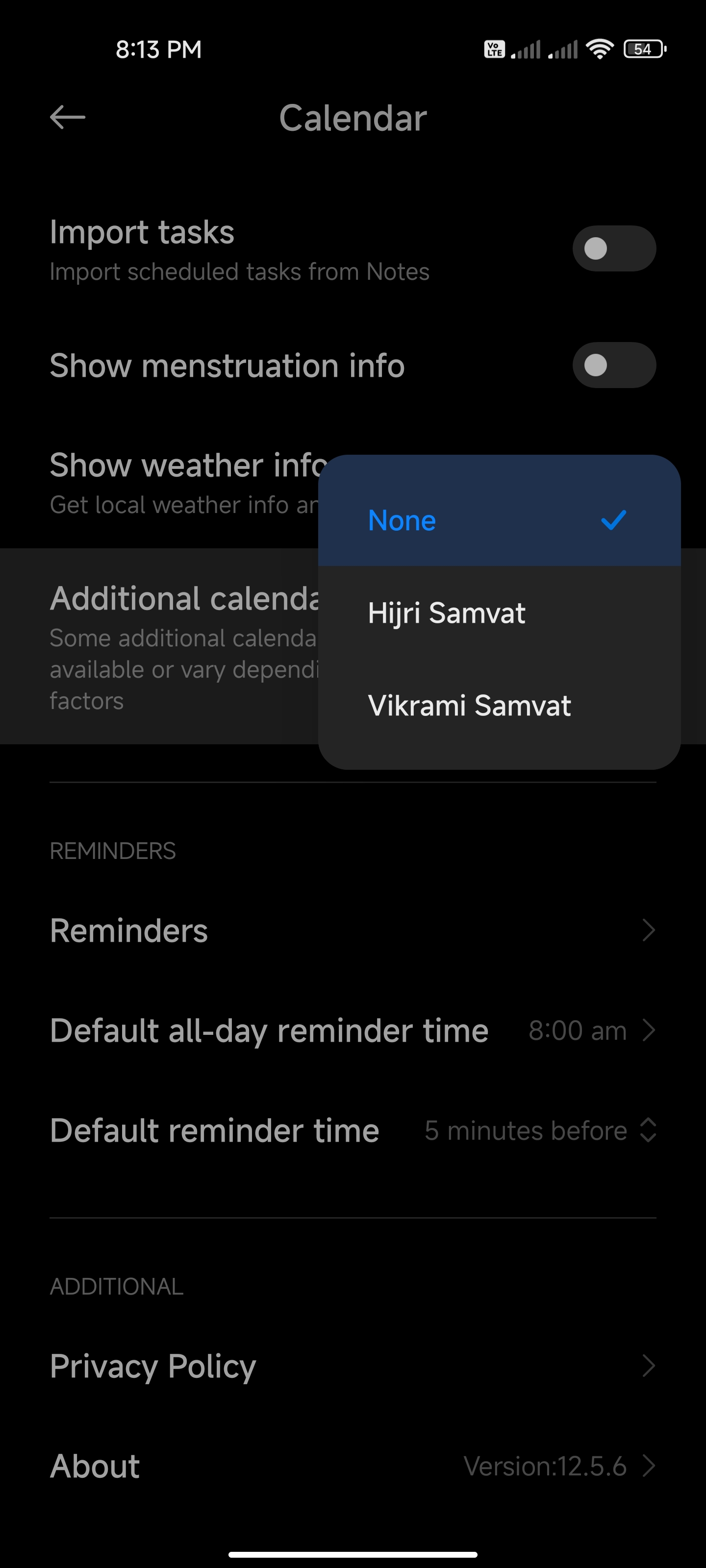This screenshot has height=1568, width=706.
Task: Select None in the calendar popup
Action: [x=499, y=520]
